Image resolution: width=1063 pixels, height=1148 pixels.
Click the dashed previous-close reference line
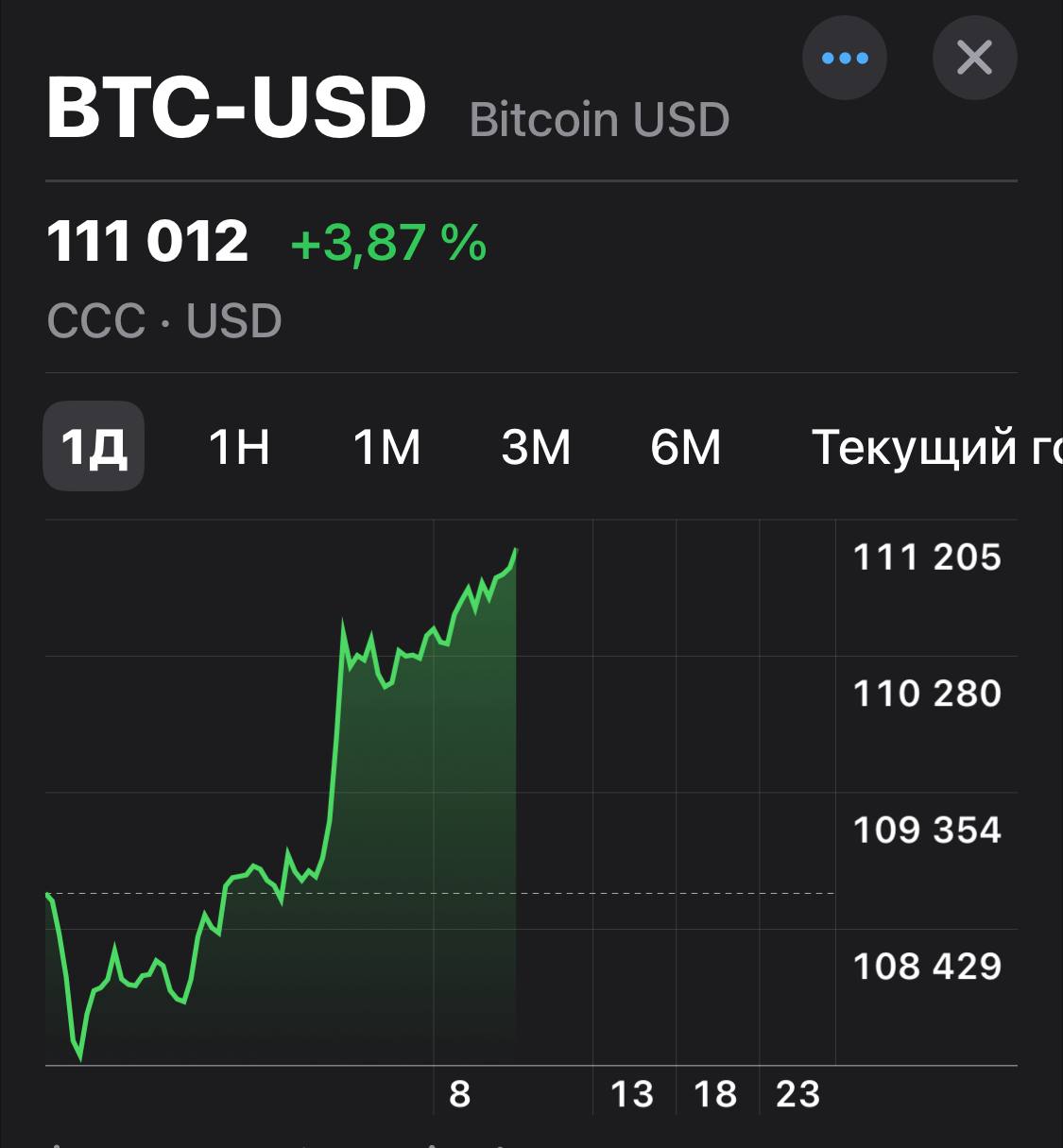[661, 892]
